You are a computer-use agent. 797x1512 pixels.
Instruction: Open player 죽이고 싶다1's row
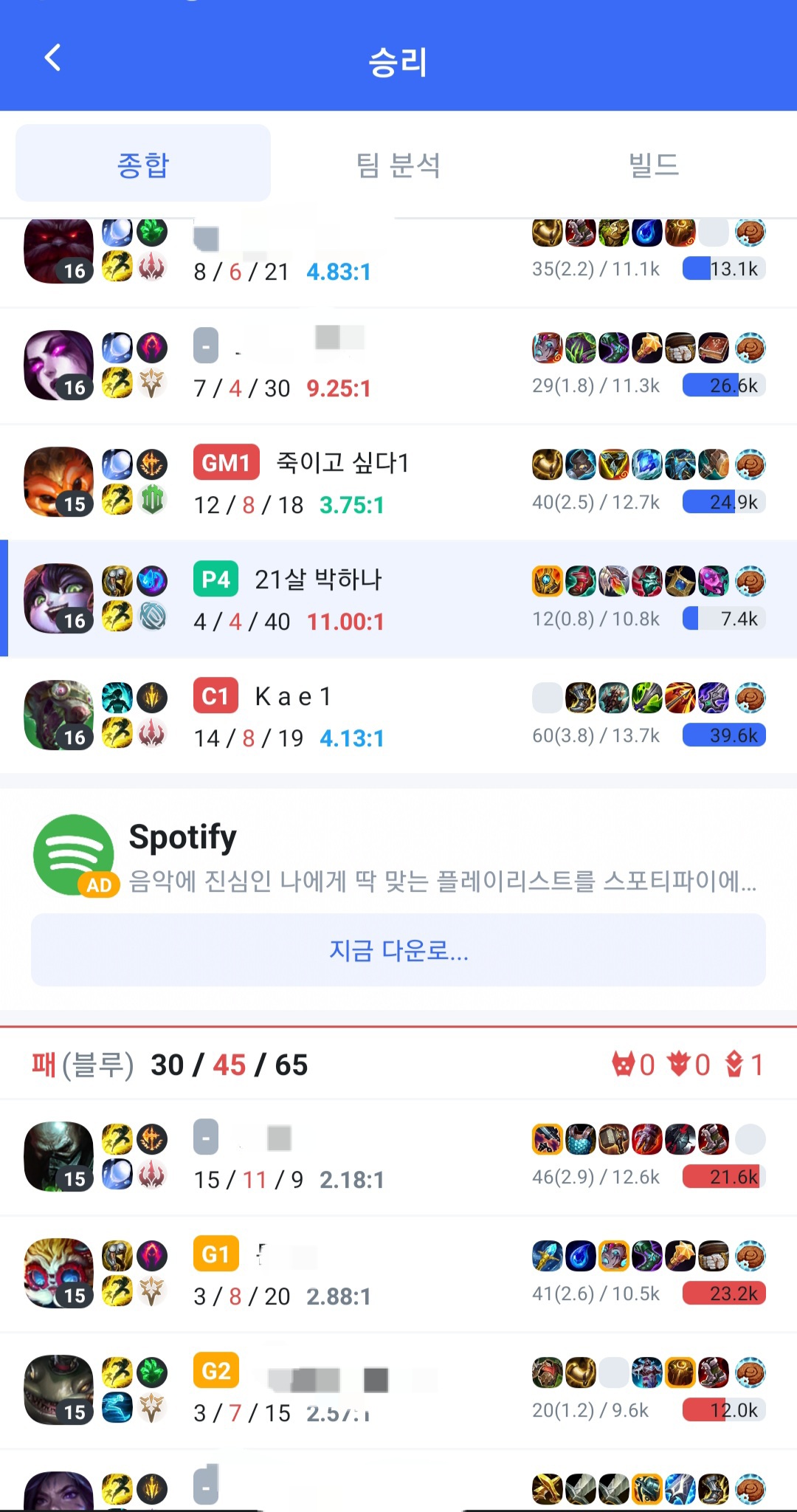398,483
